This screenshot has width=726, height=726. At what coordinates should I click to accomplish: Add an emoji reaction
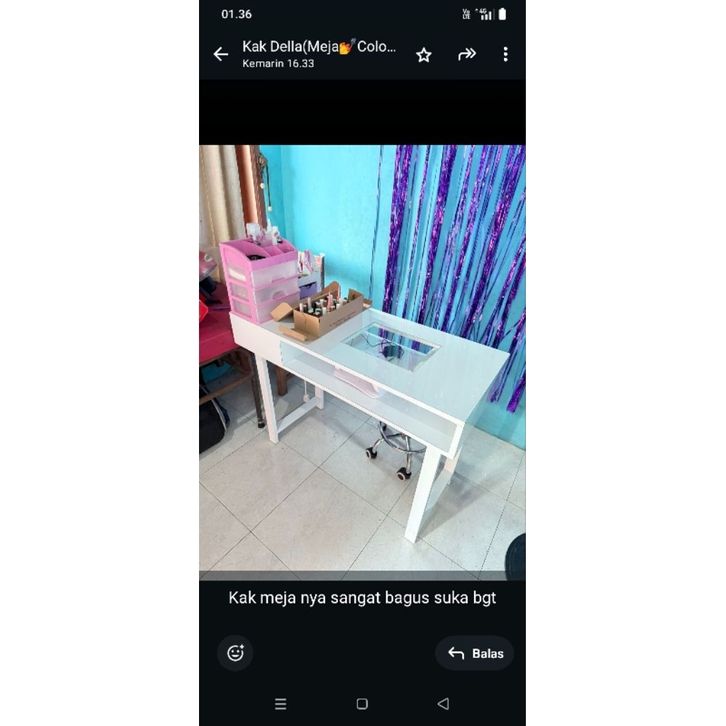pos(235,653)
